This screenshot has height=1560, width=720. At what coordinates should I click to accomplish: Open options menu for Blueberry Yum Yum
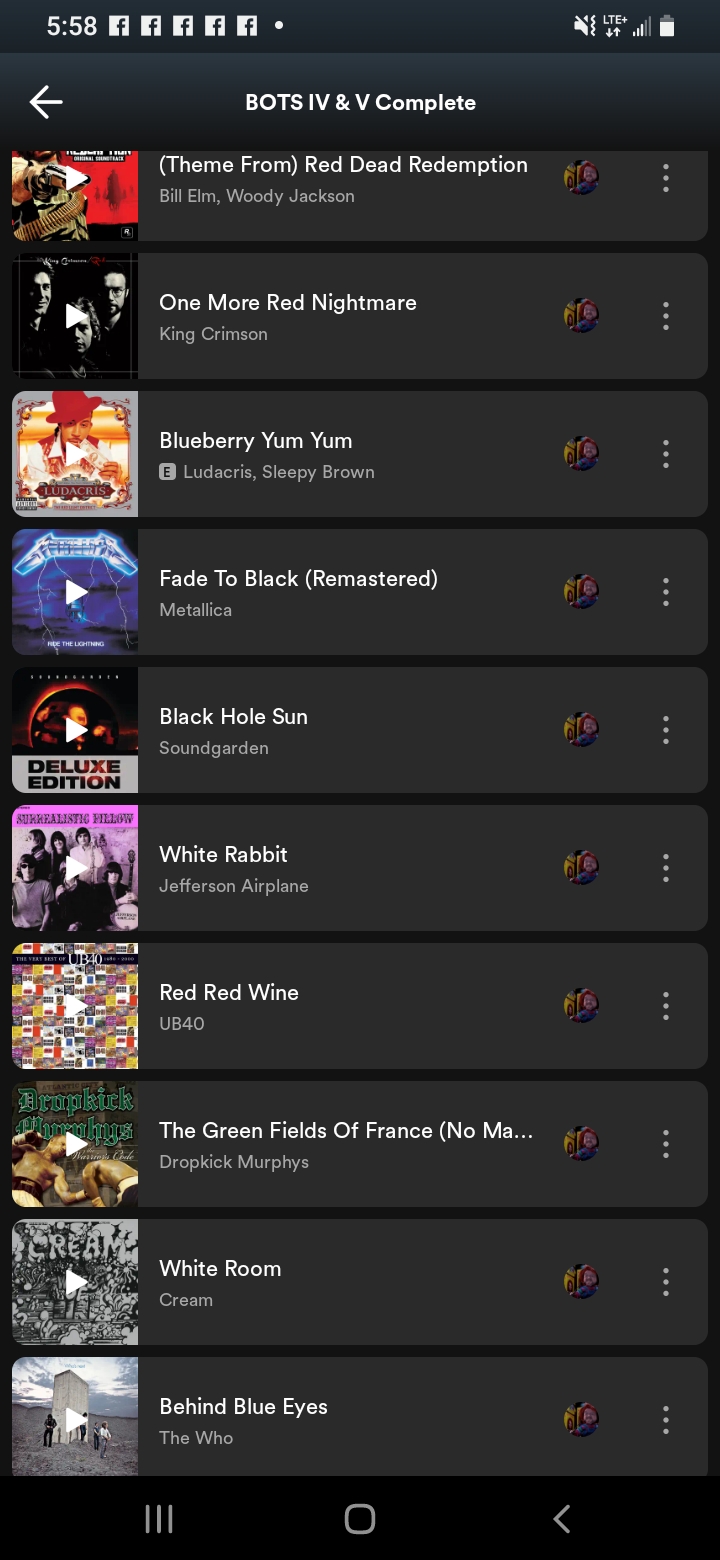665,454
